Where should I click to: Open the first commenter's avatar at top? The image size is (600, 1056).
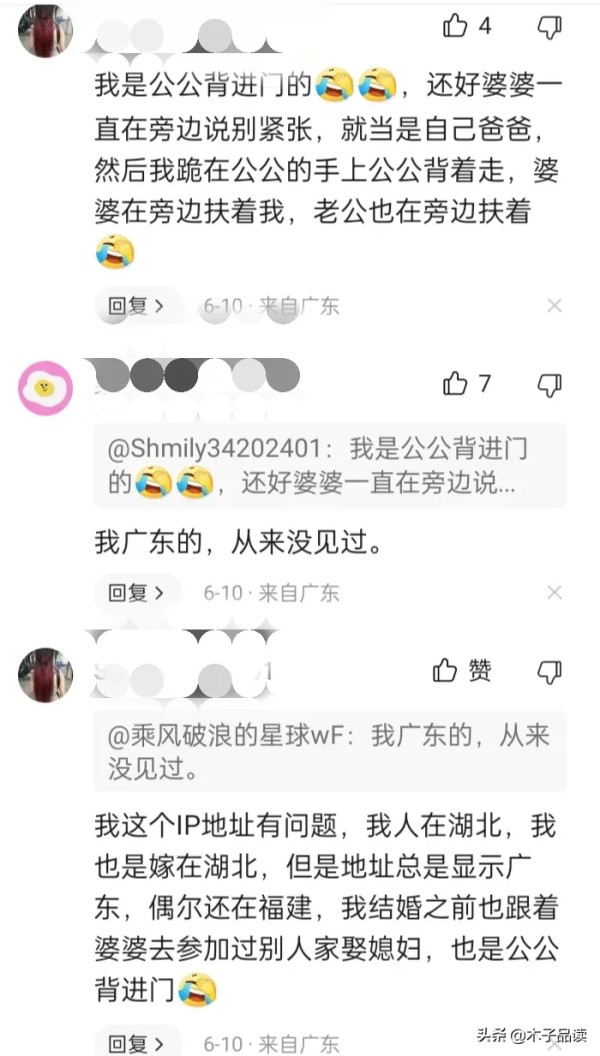pos(45,29)
